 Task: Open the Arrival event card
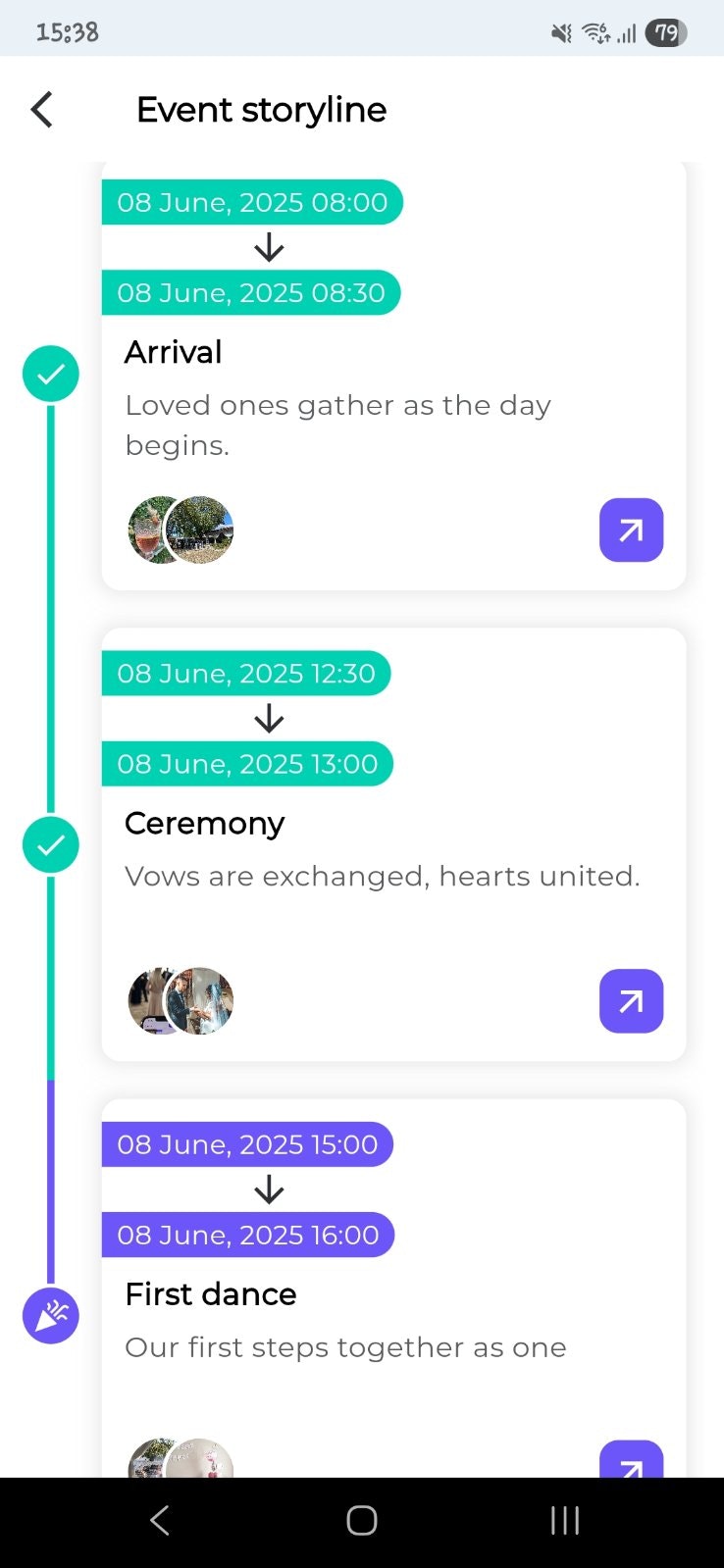pos(392,392)
